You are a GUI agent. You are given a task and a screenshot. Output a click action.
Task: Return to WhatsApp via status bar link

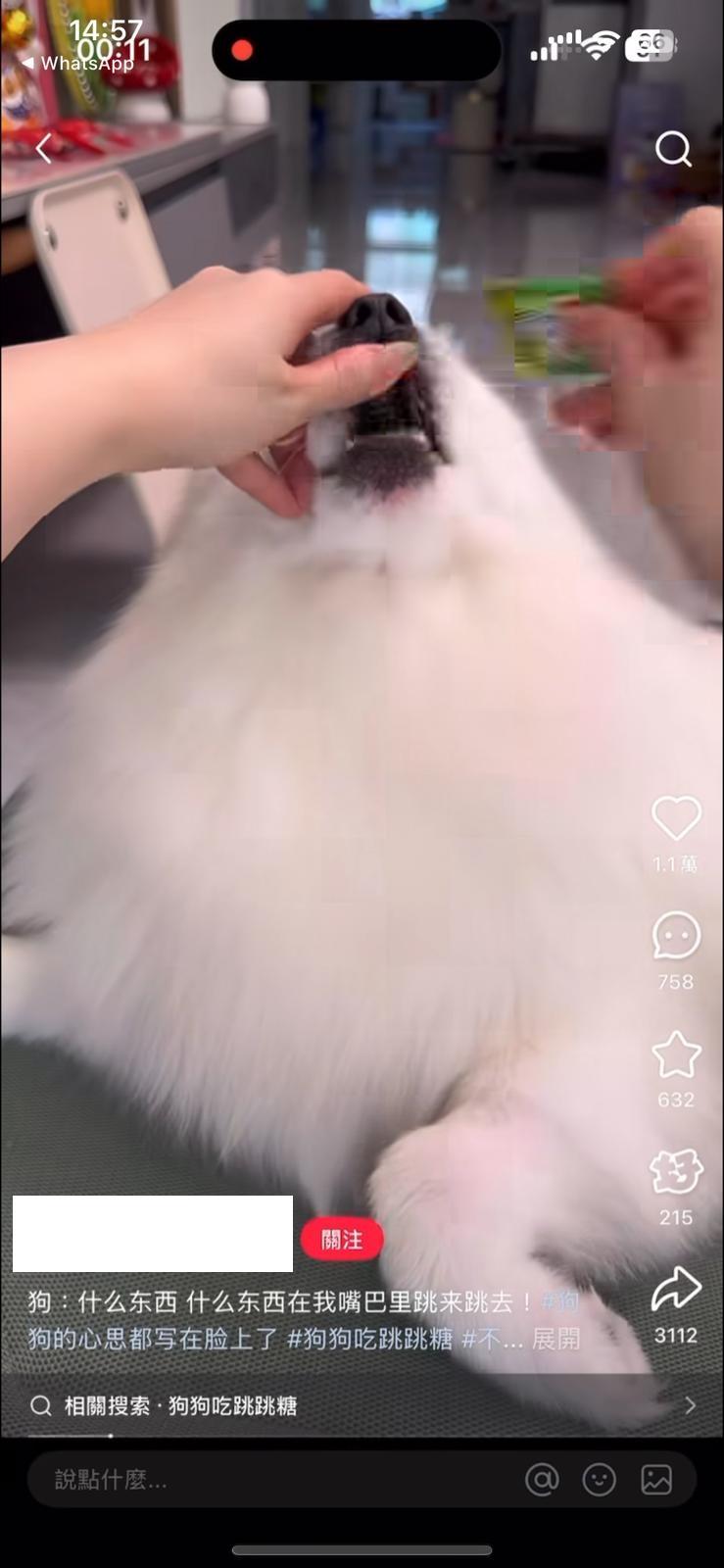(76, 64)
